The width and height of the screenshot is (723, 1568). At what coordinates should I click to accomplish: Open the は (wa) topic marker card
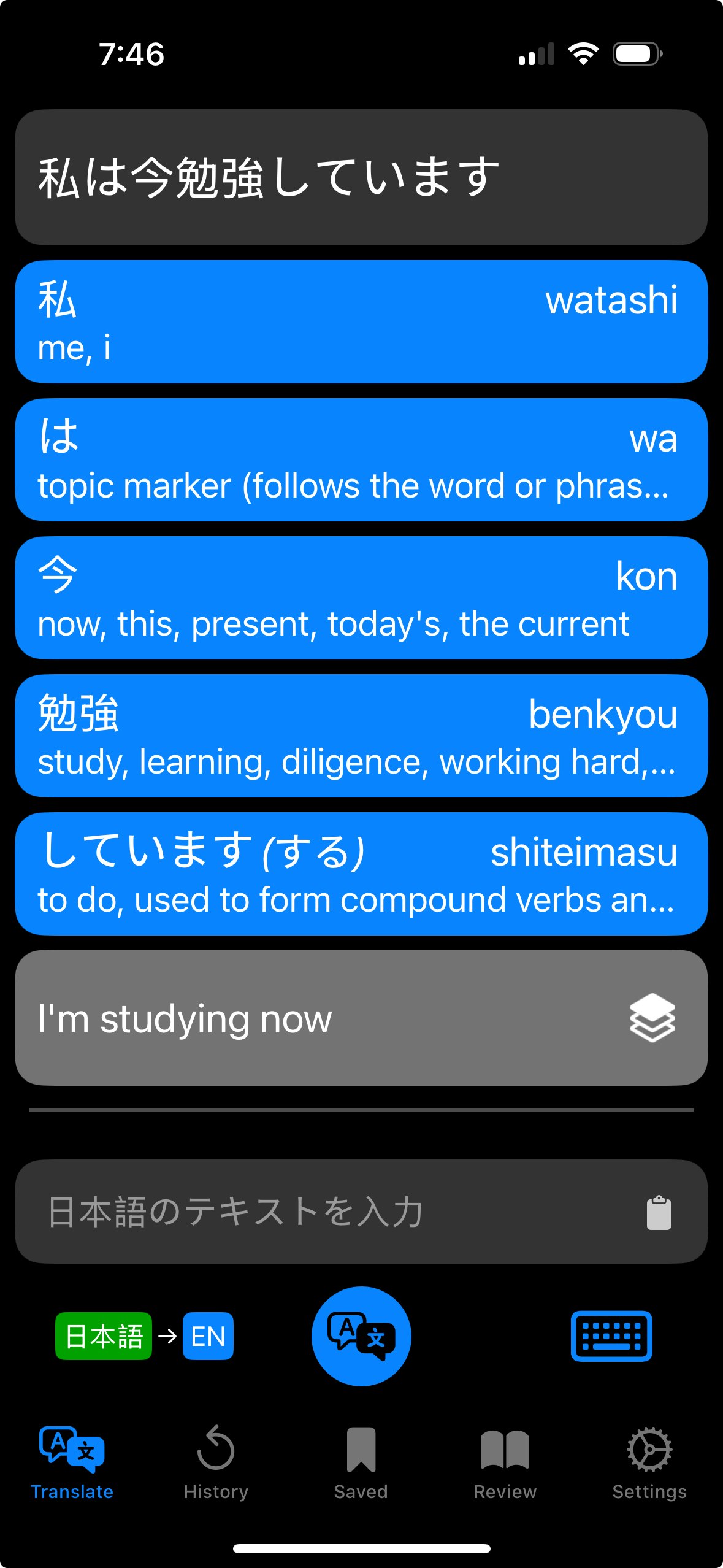pos(361,460)
